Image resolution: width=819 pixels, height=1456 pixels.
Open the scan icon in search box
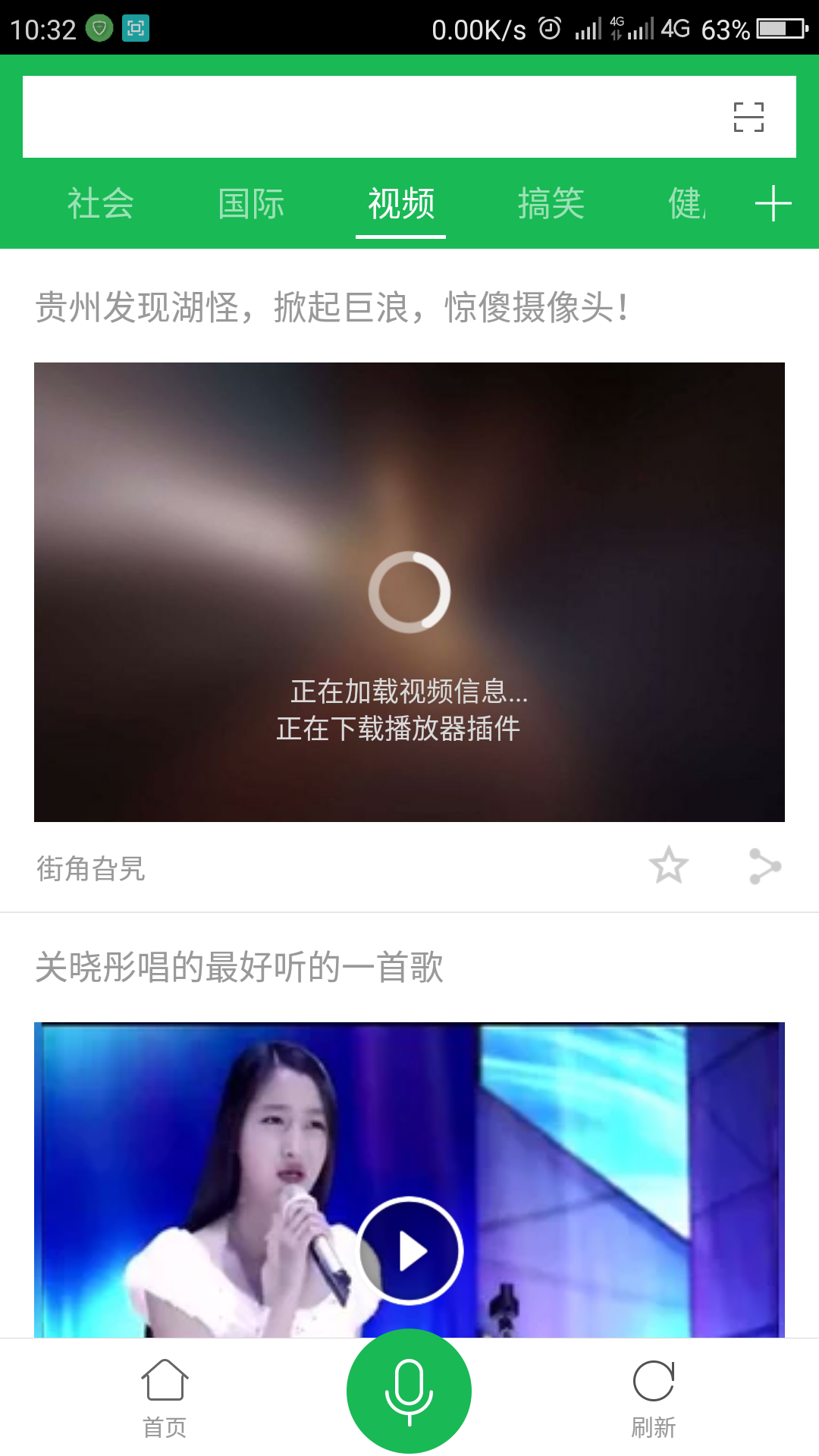coord(748,117)
